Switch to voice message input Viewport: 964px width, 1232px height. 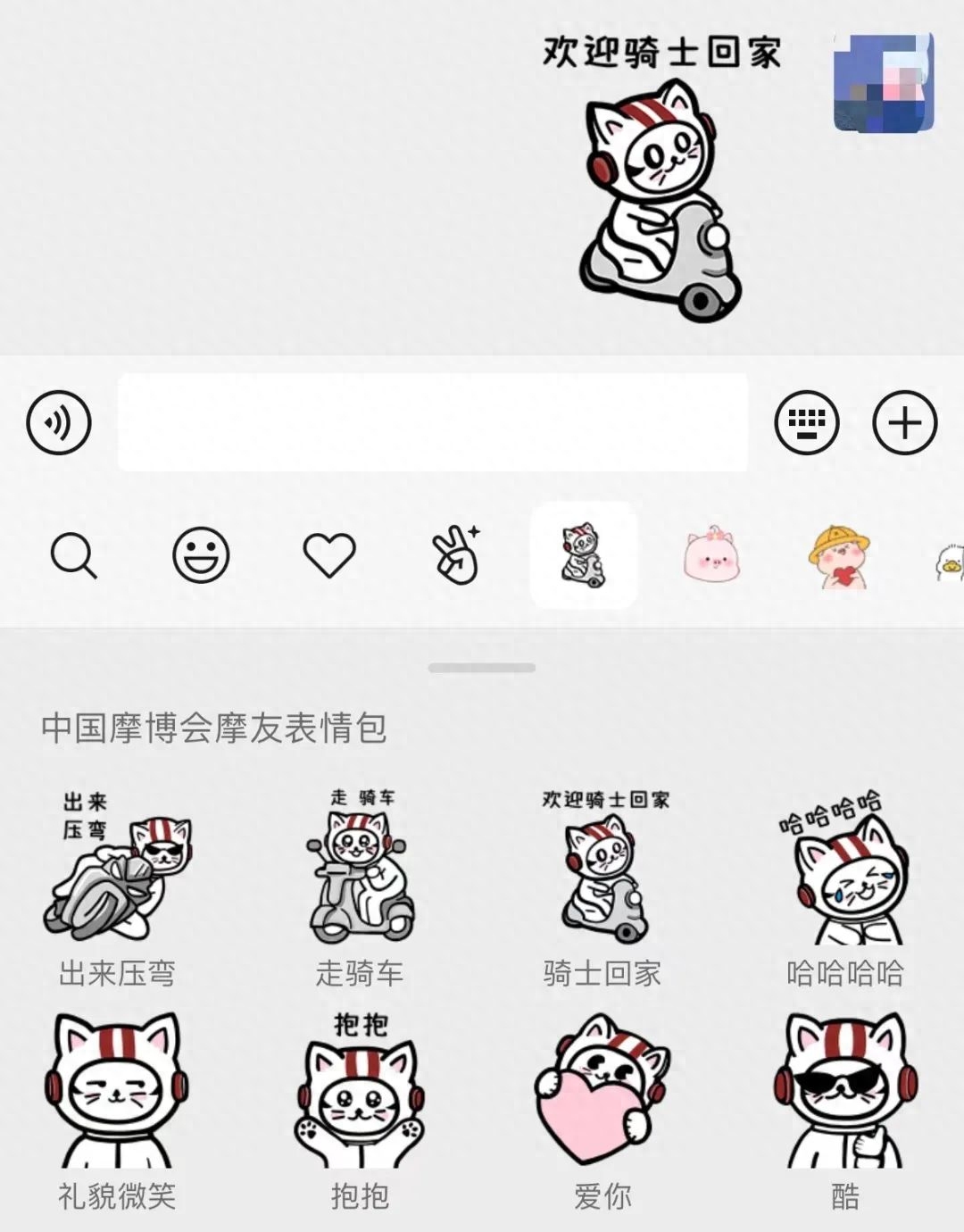pos(59,422)
